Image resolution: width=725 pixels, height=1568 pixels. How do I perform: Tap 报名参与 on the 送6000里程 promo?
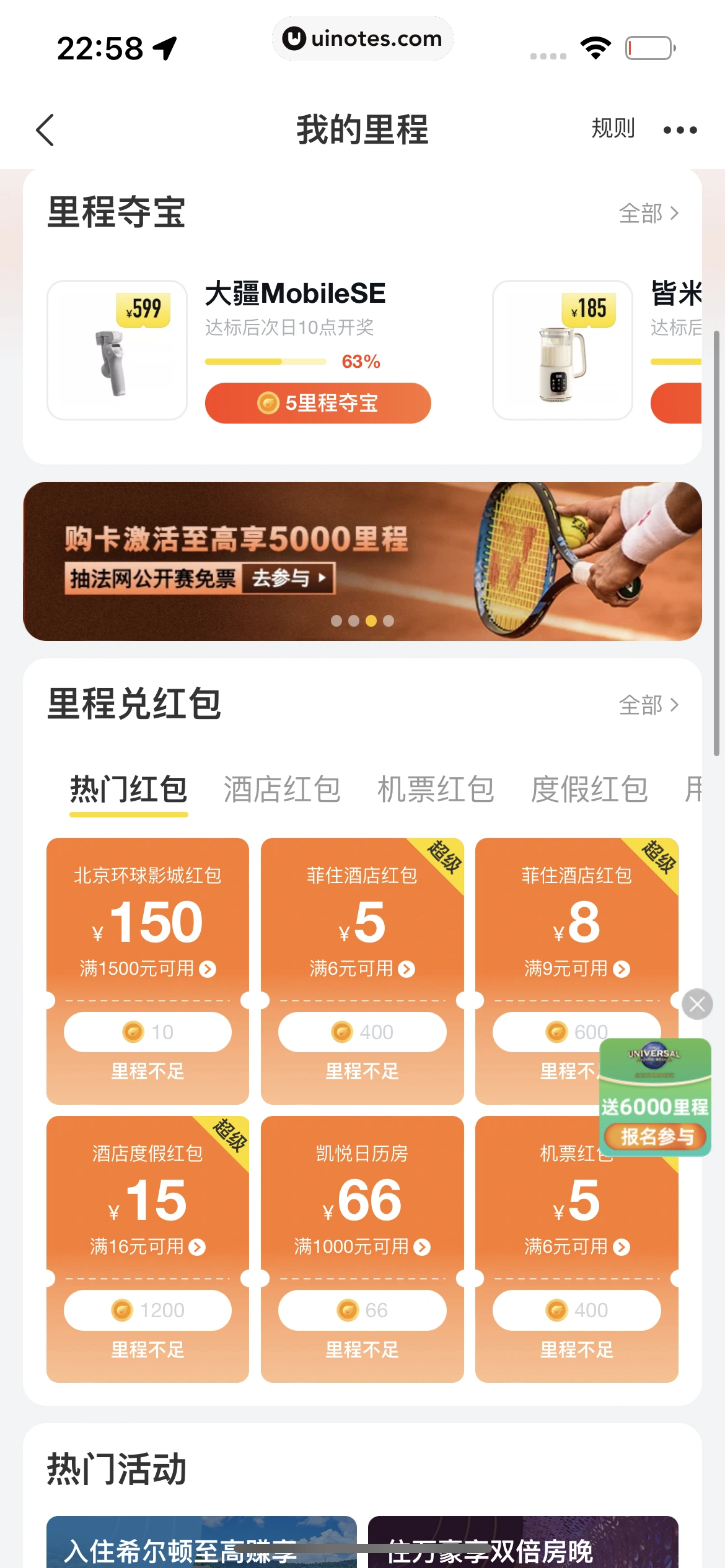(x=656, y=1137)
